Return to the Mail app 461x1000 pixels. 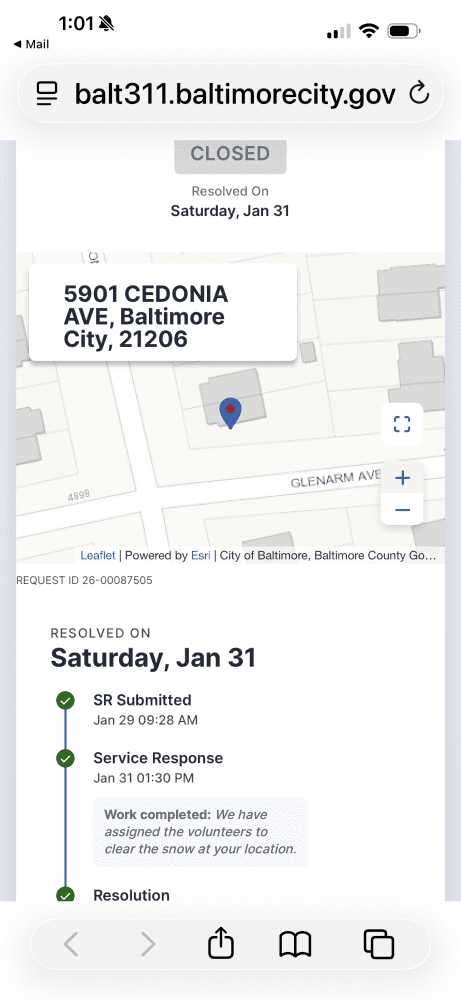pyautogui.click(x=31, y=44)
